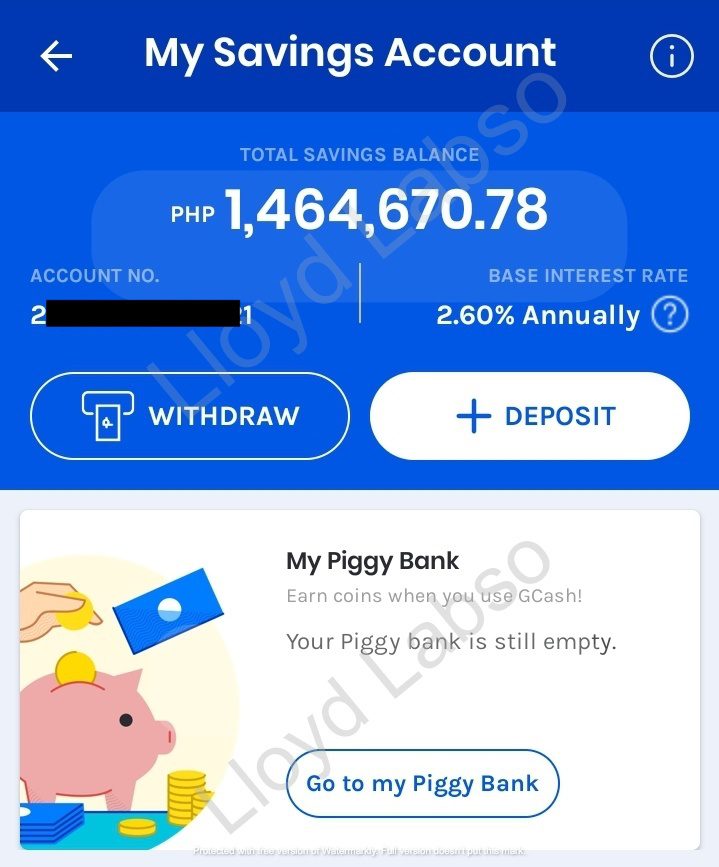This screenshot has height=867, width=719.
Task: Go to my Piggy Bank
Action: point(422,783)
